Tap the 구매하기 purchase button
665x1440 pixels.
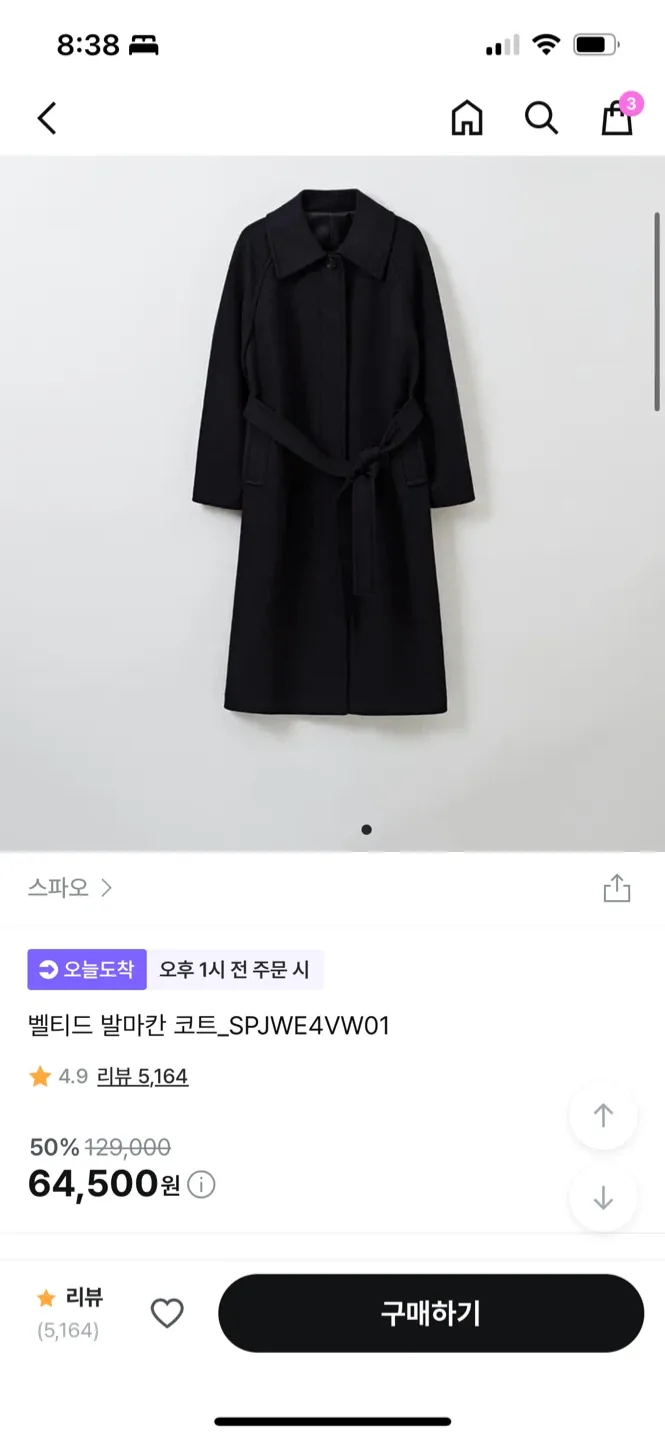click(x=431, y=1313)
